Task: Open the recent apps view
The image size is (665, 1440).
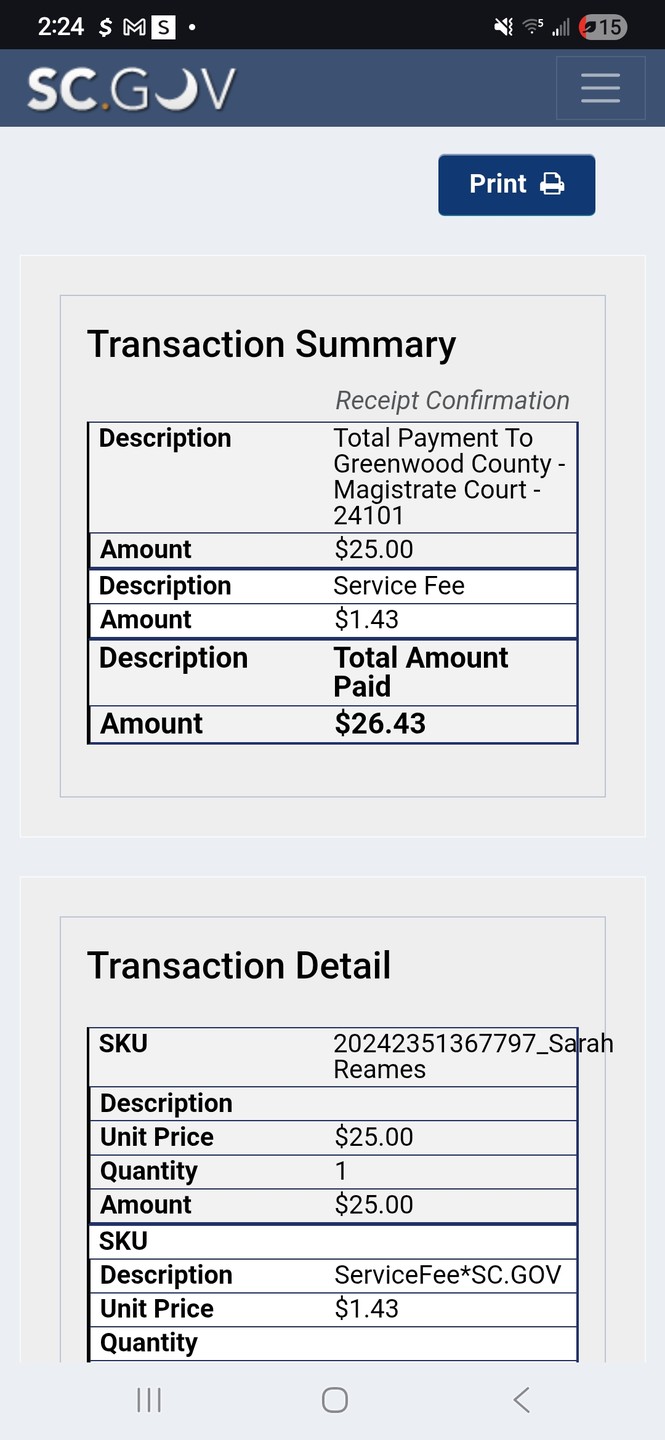Action: [149, 1400]
